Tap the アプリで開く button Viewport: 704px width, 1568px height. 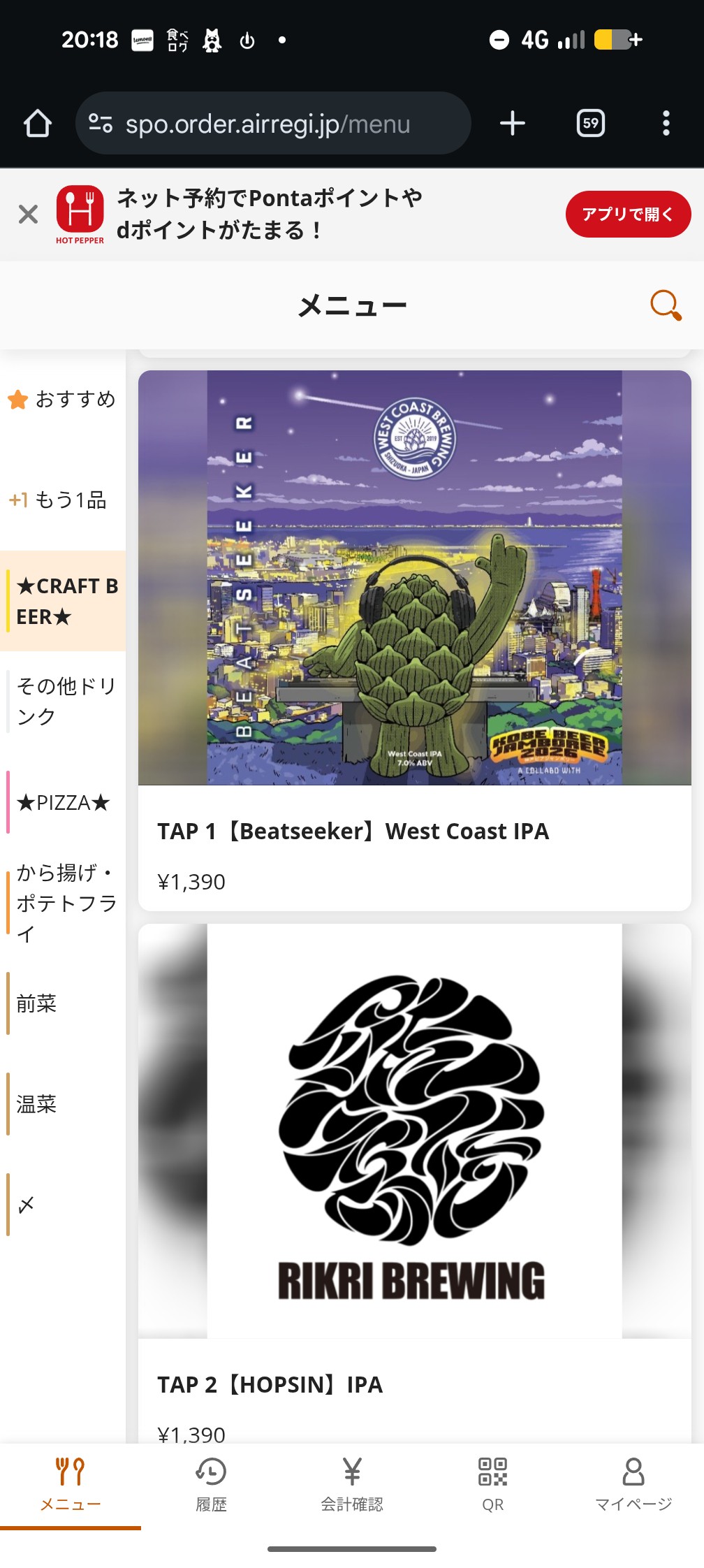(627, 214)
